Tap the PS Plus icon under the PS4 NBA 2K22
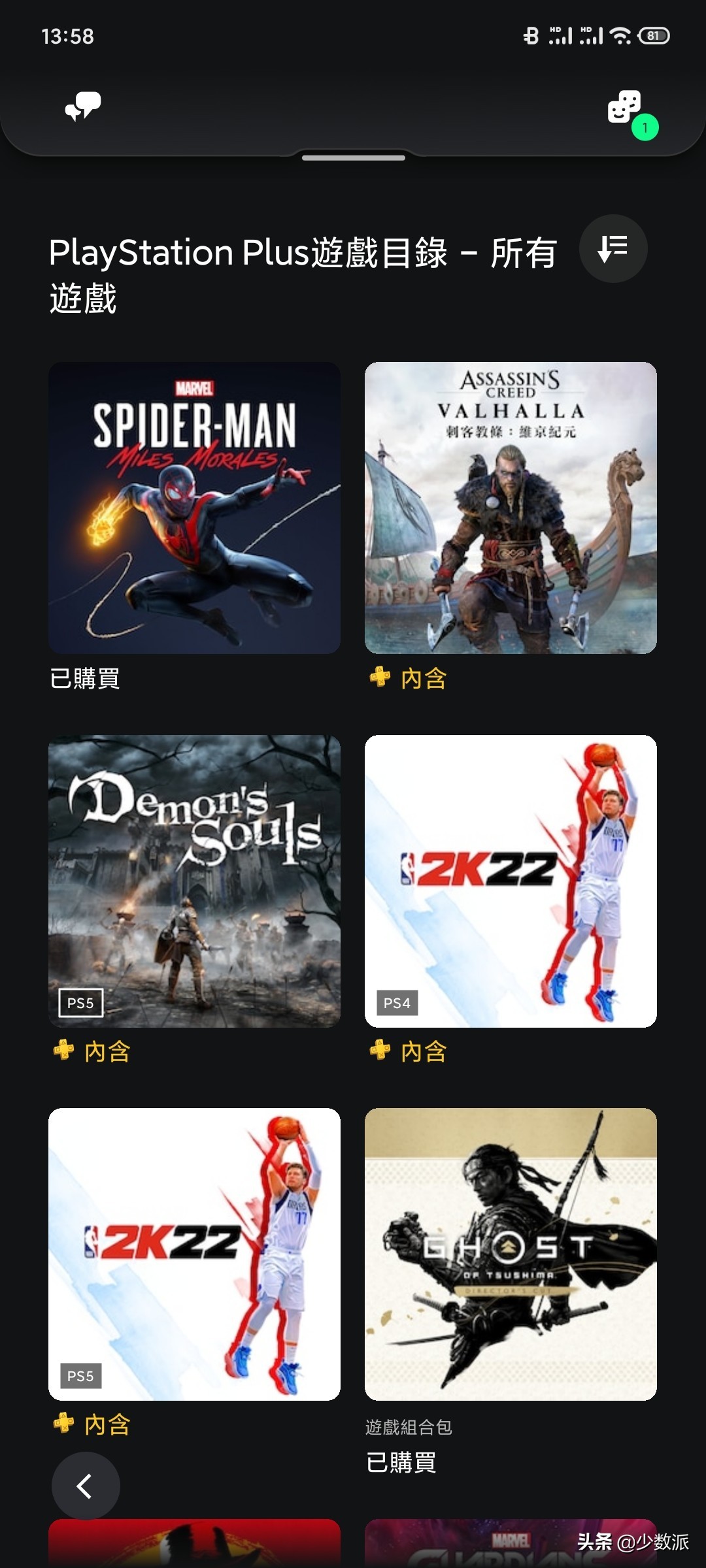The width and height of the screenshot is (706, 1568). coord(380,1052)
